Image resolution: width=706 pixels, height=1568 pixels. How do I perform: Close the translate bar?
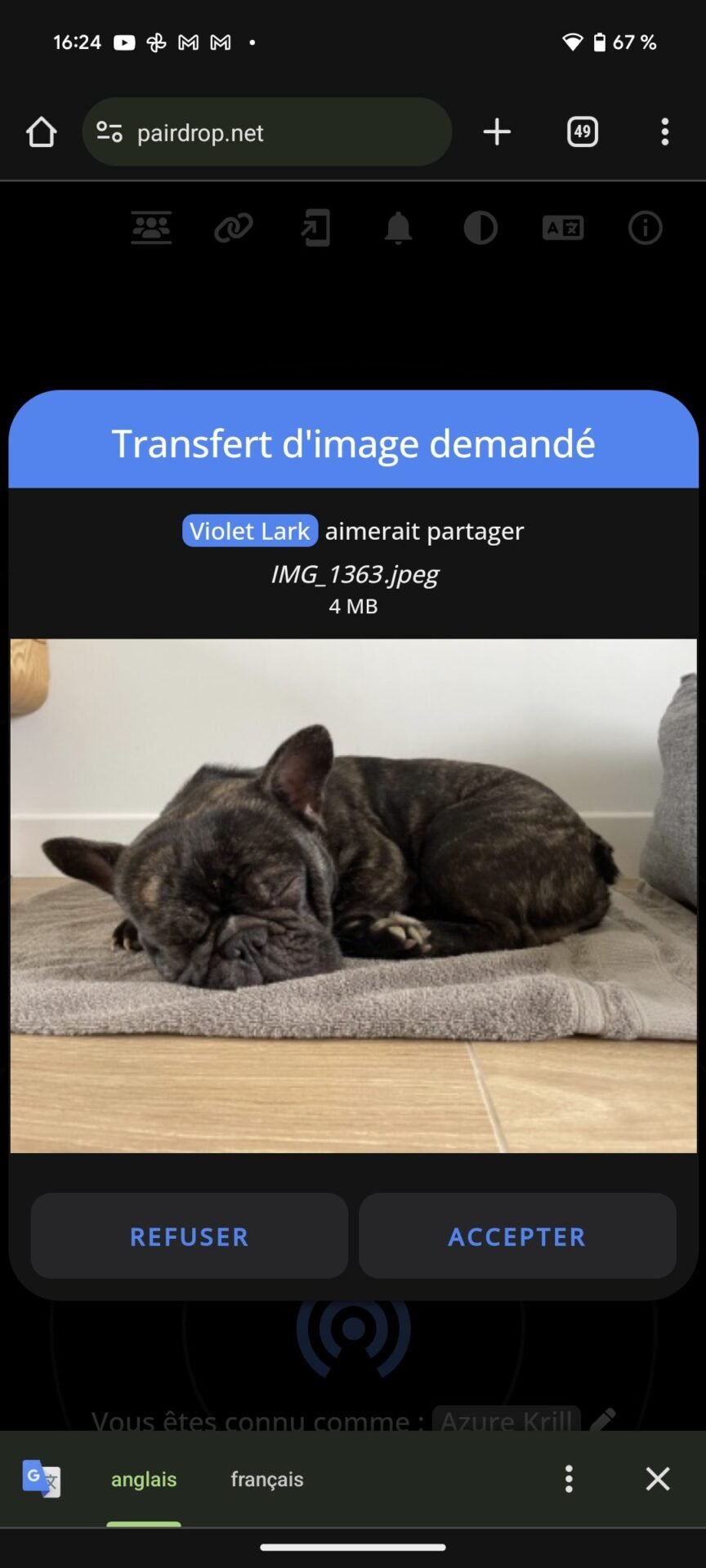[658, 1479]
